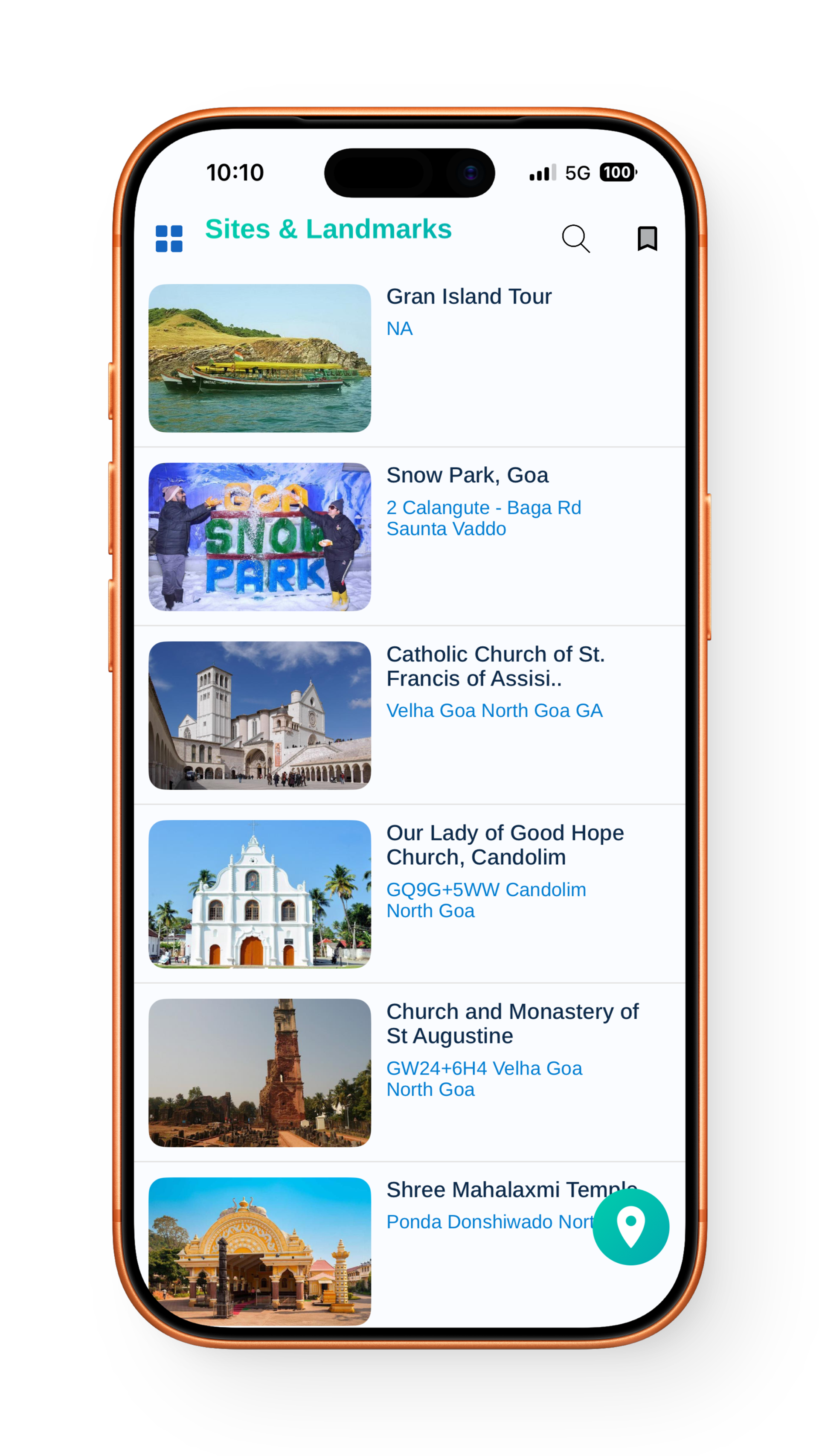
Task: Open Catholic Church of St. Francis of Assisi
Action: [x=495, y=666]
